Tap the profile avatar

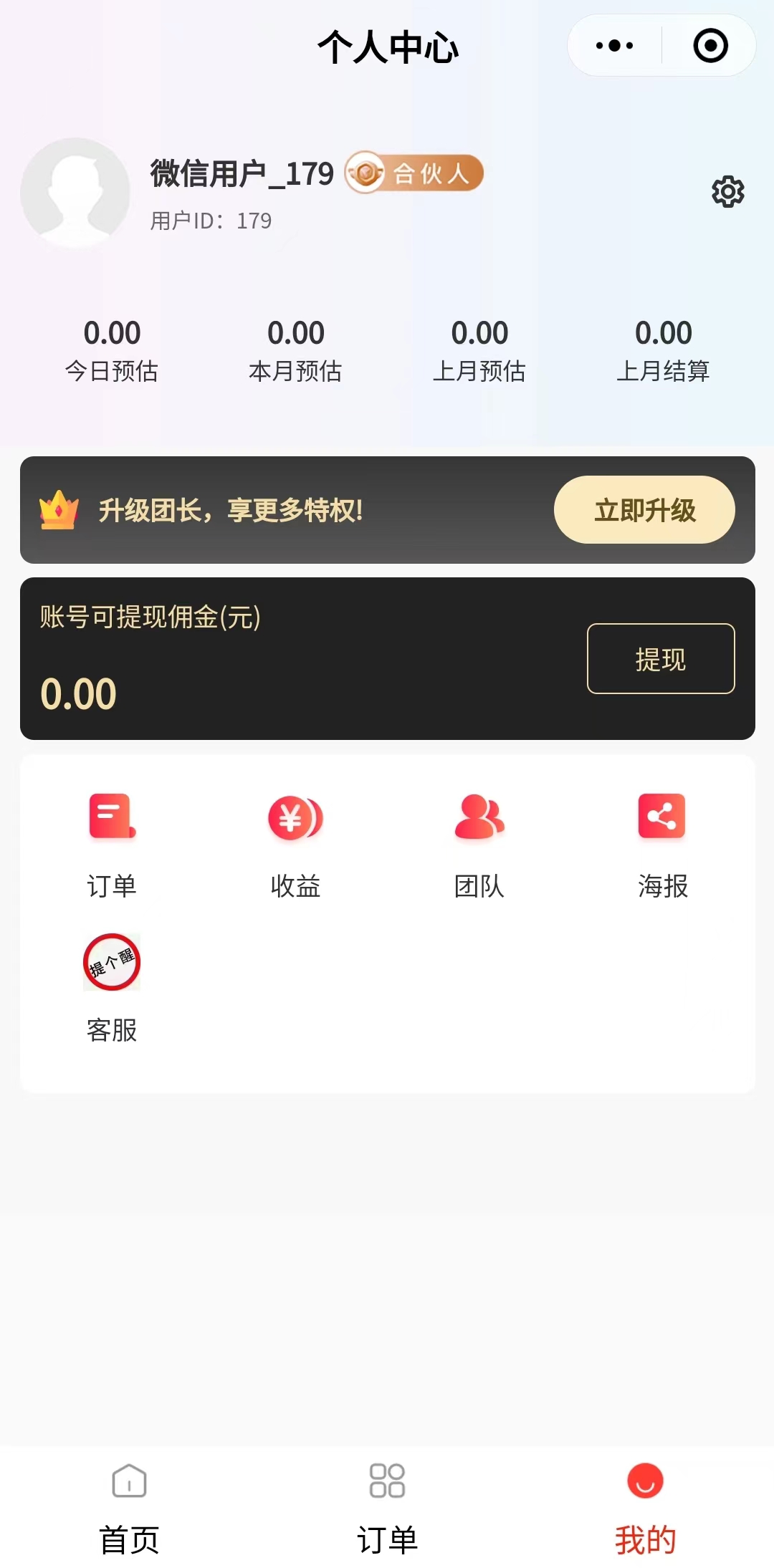point(75,193)
